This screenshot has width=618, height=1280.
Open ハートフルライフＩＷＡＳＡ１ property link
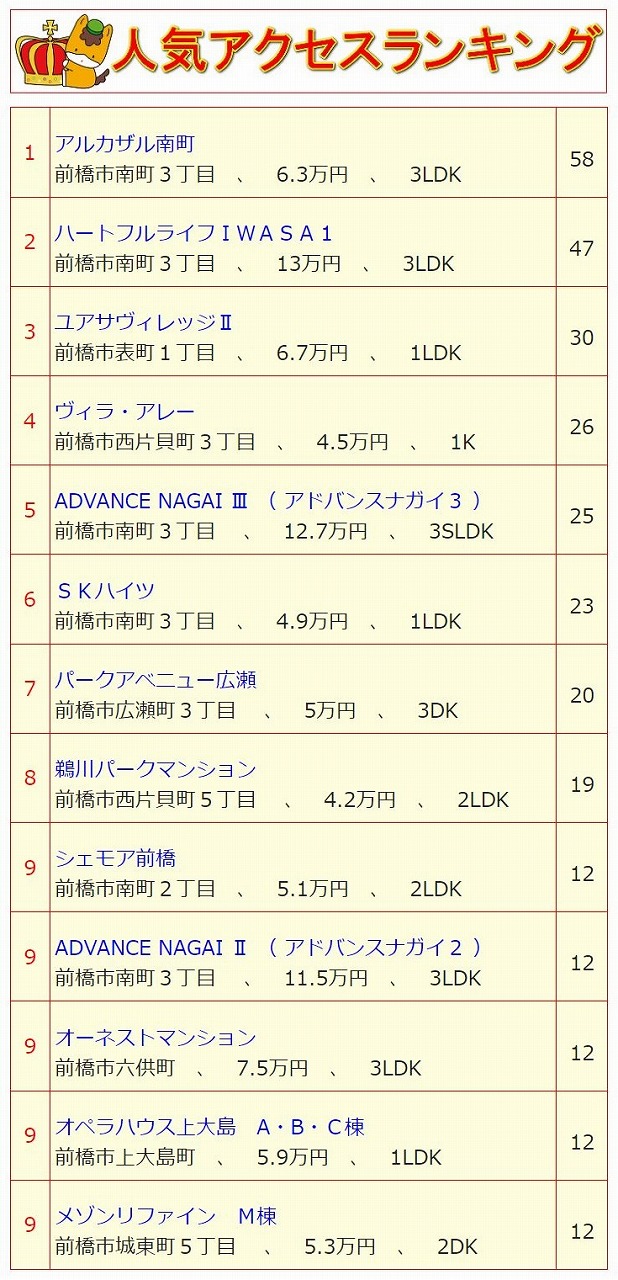193,233
